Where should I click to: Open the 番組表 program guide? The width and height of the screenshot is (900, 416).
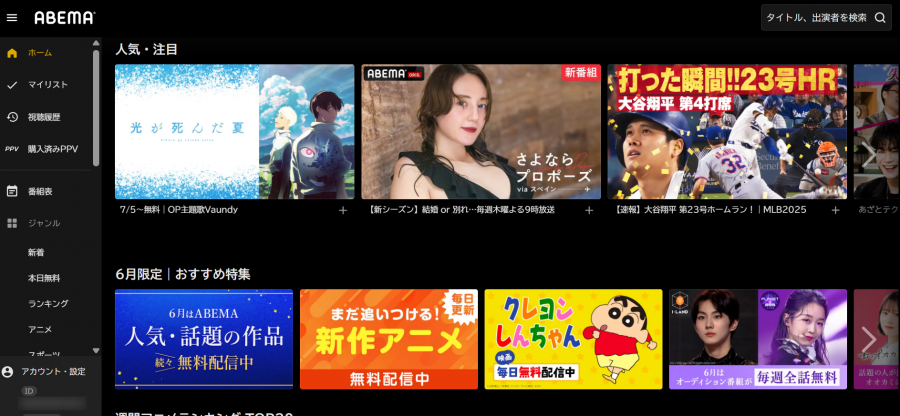click(40, 191)
